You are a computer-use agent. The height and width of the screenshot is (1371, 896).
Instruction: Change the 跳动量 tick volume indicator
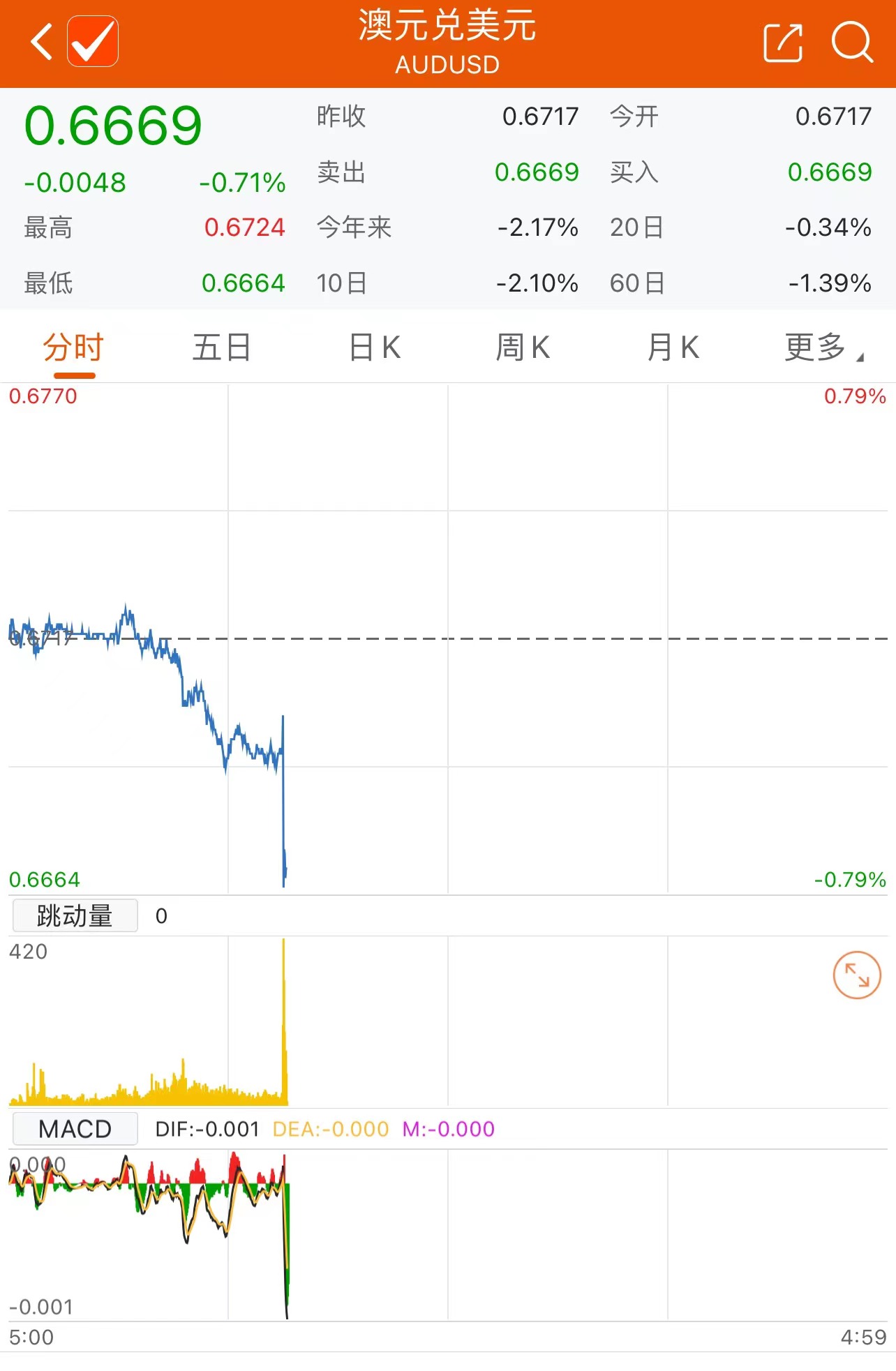pos(75,916)
